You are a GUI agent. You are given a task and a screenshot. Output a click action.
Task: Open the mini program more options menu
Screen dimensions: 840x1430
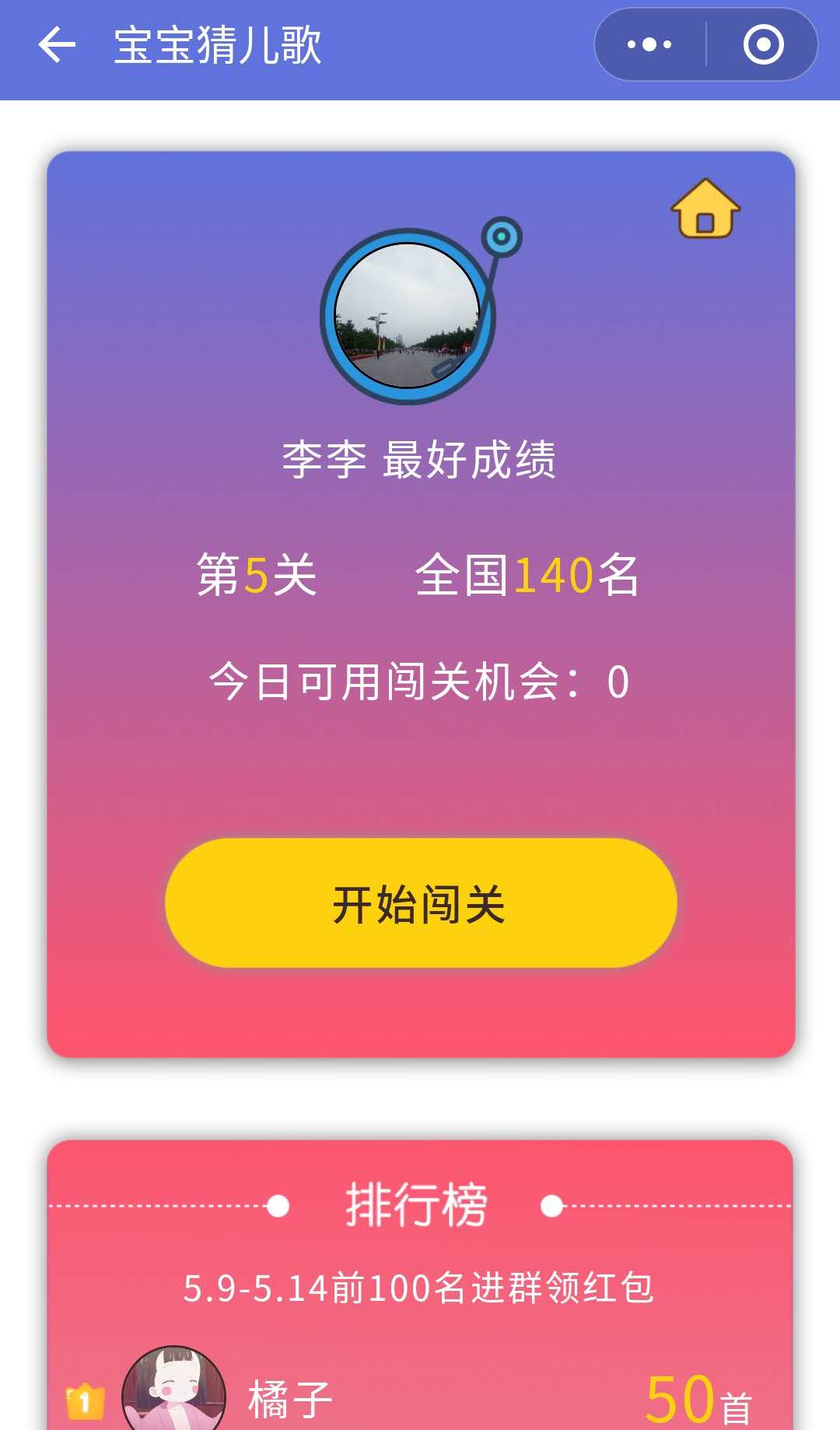pos(650,44)
